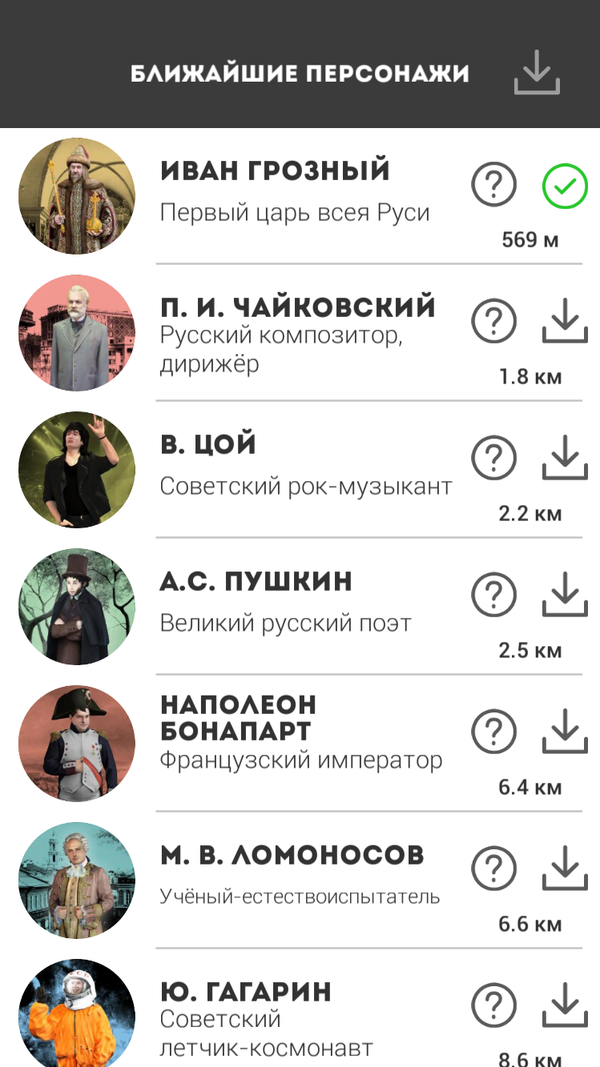Show details for Наполеон Бонапарт

pyautogui.click(x=493, y=732)
